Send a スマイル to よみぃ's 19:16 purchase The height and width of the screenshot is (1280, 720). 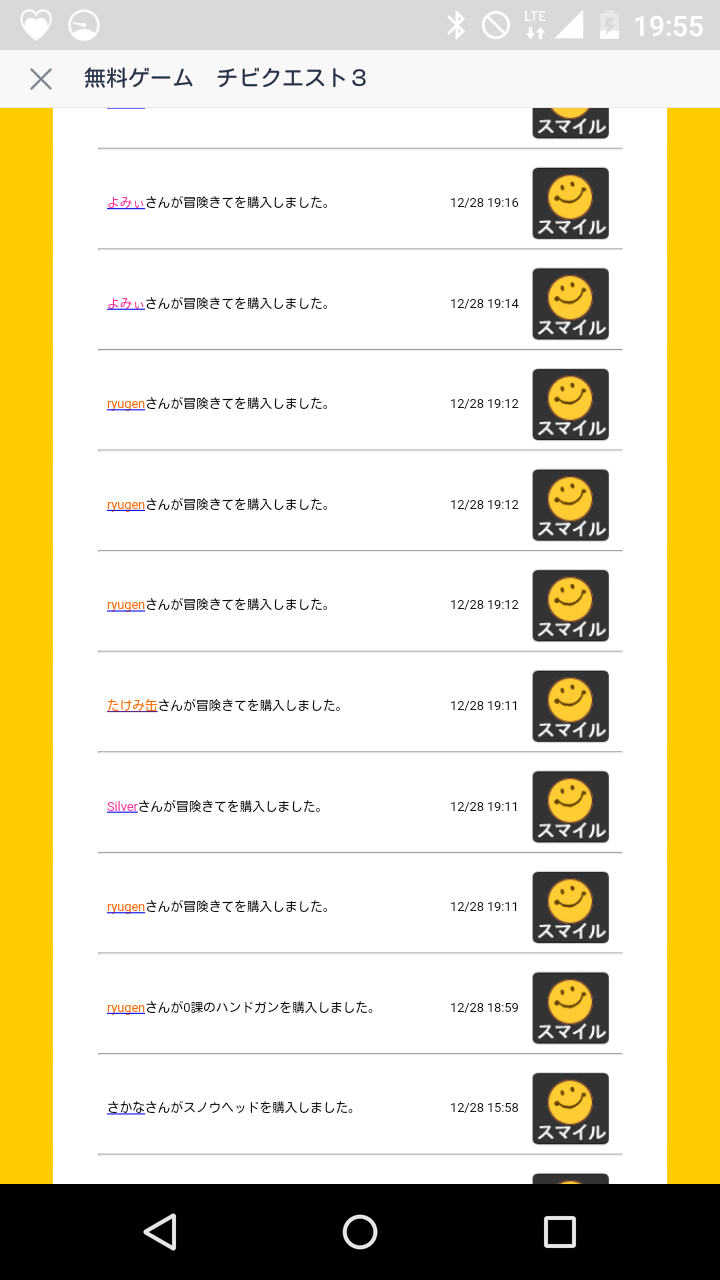coord(570,204)
